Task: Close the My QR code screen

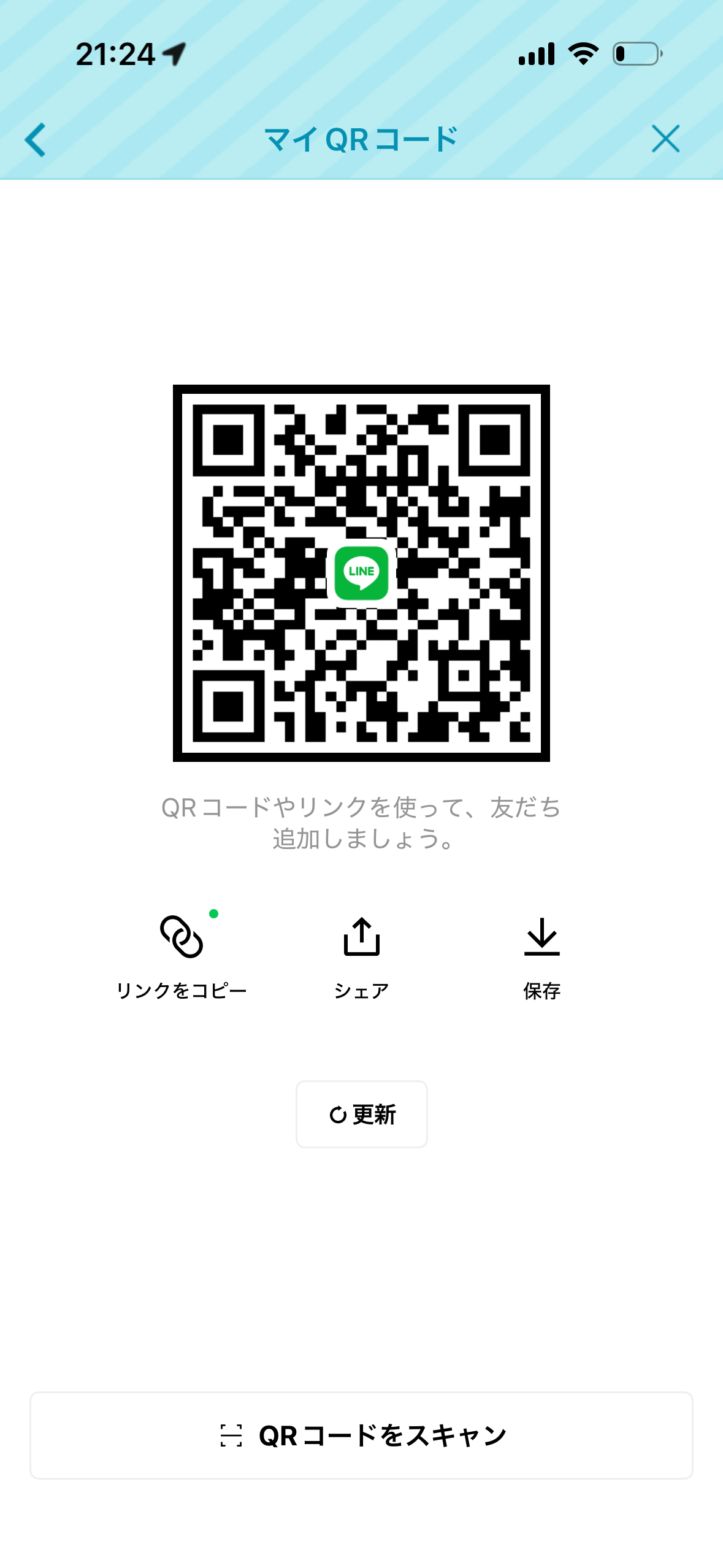Action: click(665, 139)
